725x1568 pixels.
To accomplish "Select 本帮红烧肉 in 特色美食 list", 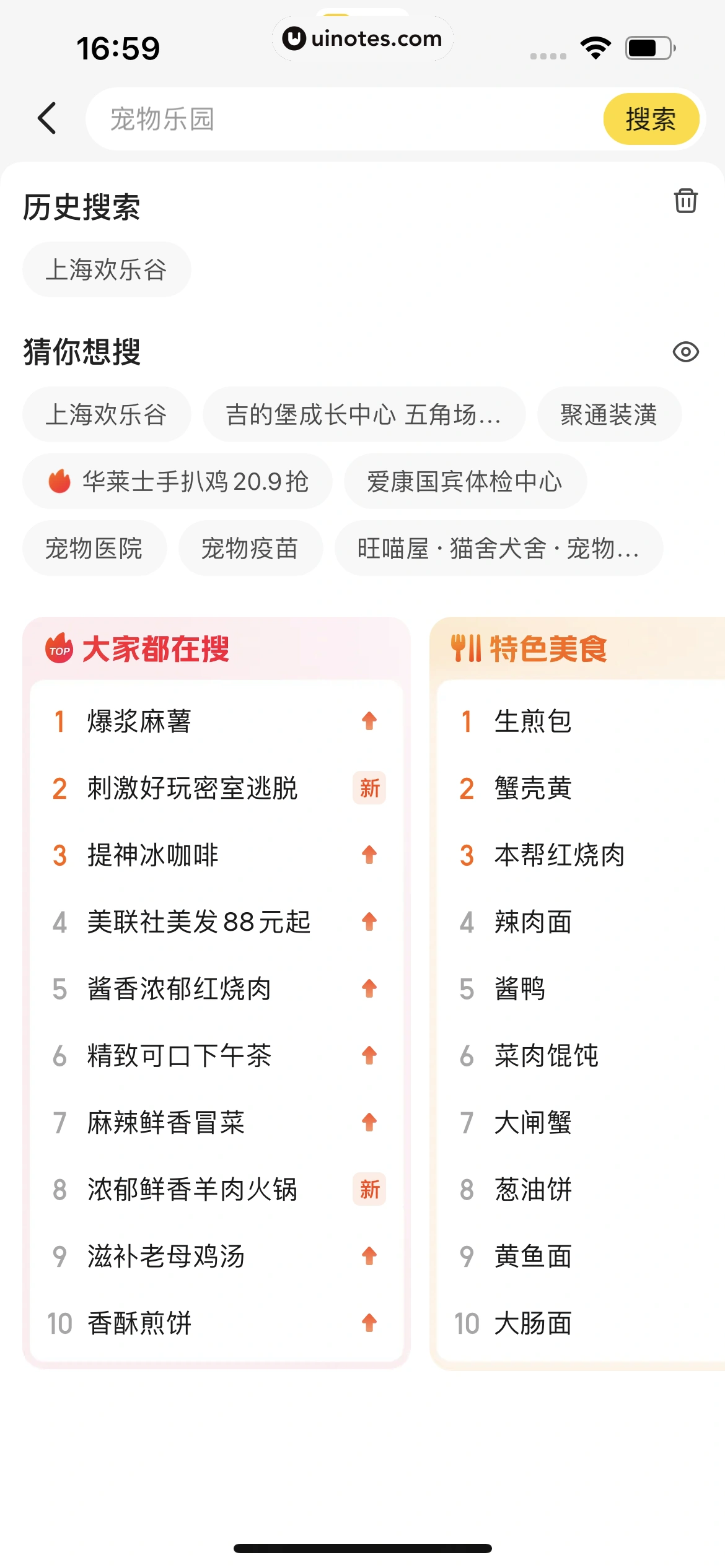I will pos(559,855).
